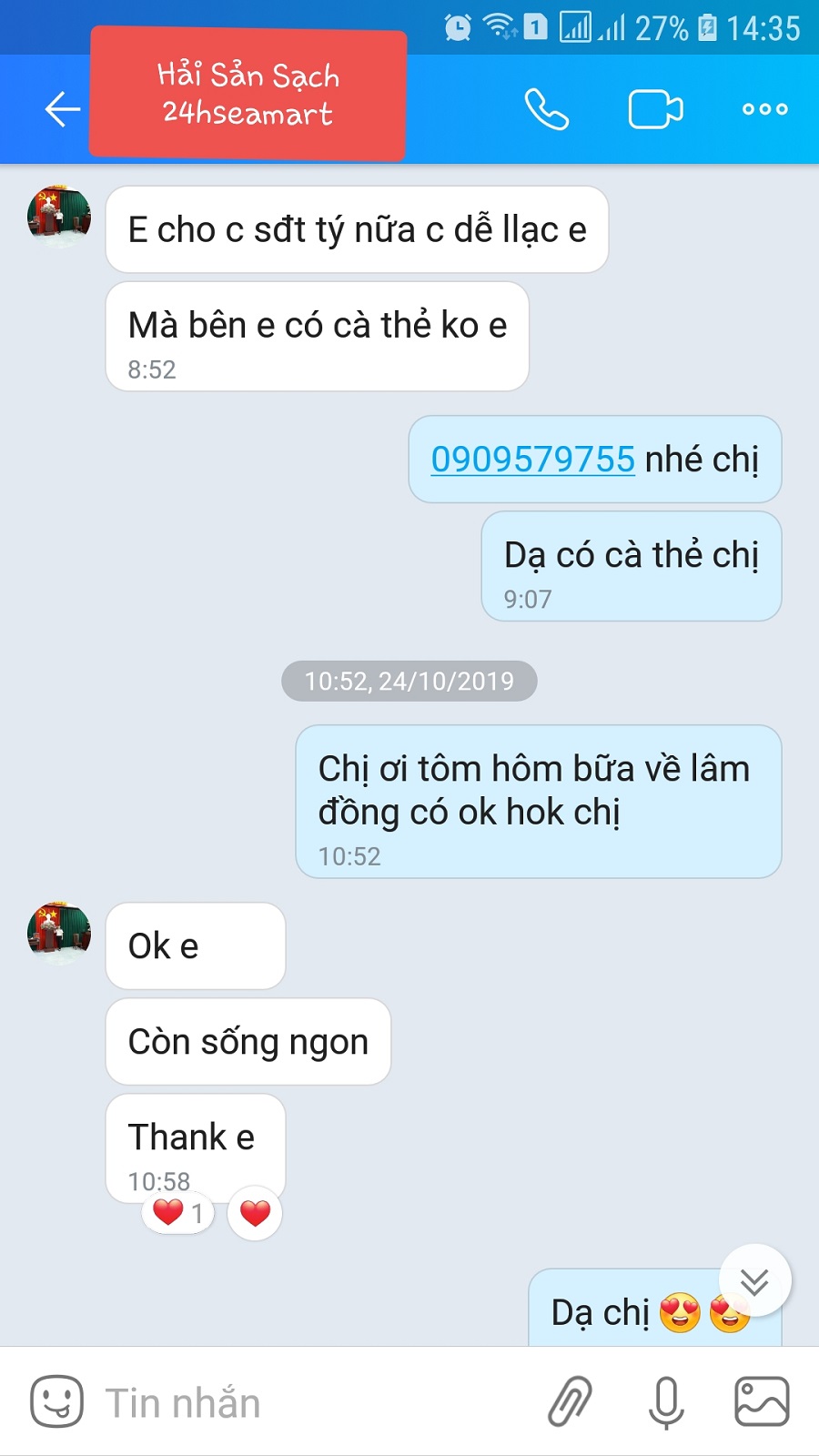Jump to latest messages with down arrows
This screenshot has height=1456, width=819.
pos(754,1280)
